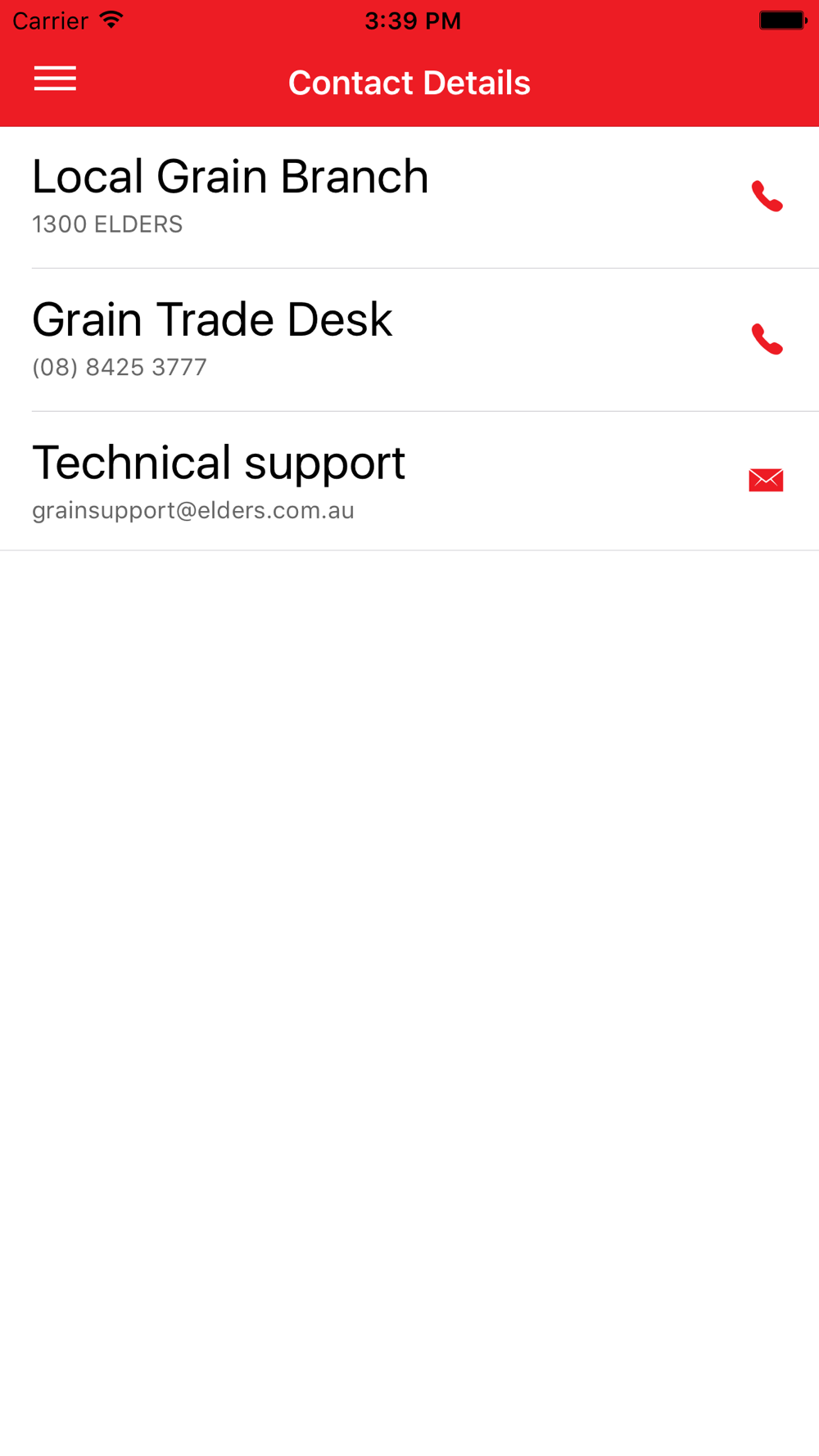Open the Technical support row

(409, 481)
